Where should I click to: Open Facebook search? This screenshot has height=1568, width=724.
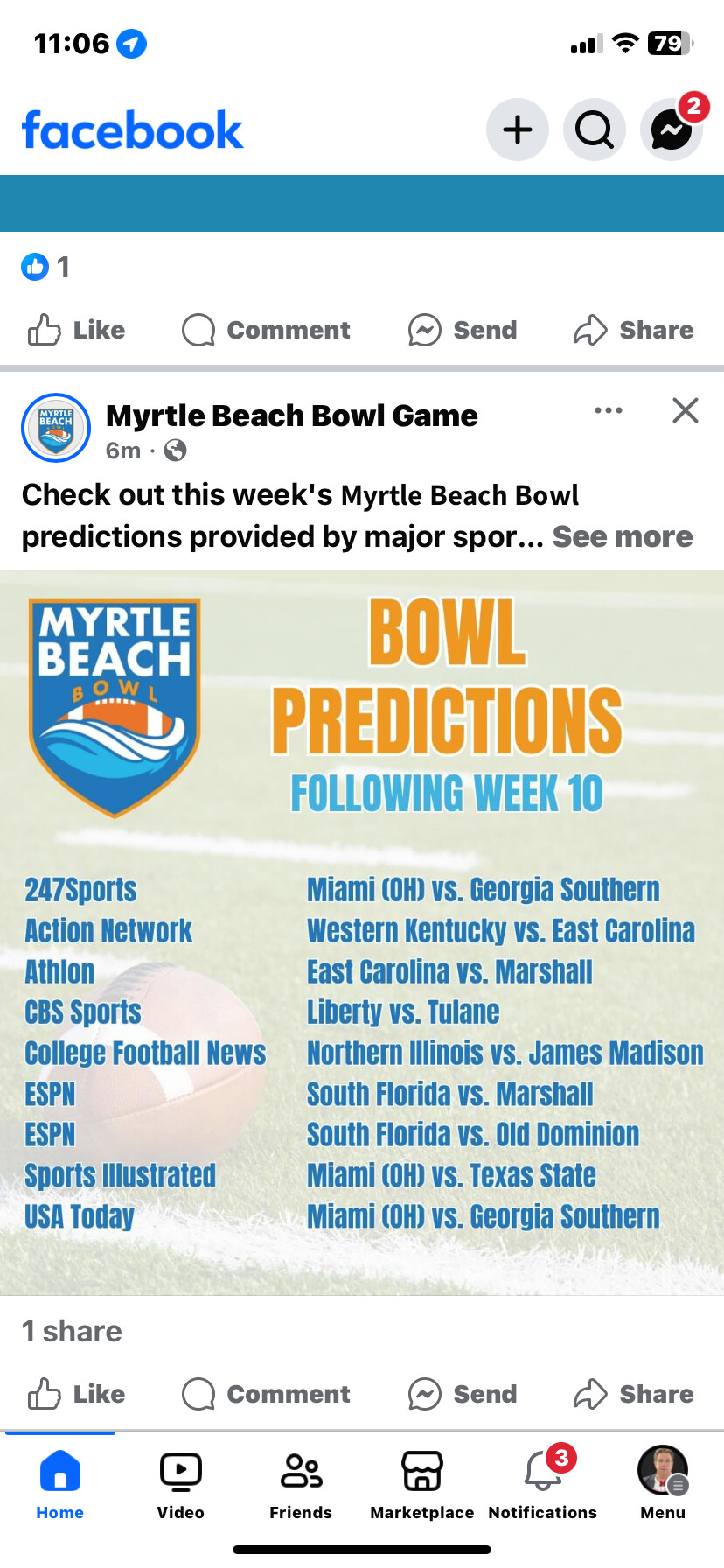[x=595, y=129]
